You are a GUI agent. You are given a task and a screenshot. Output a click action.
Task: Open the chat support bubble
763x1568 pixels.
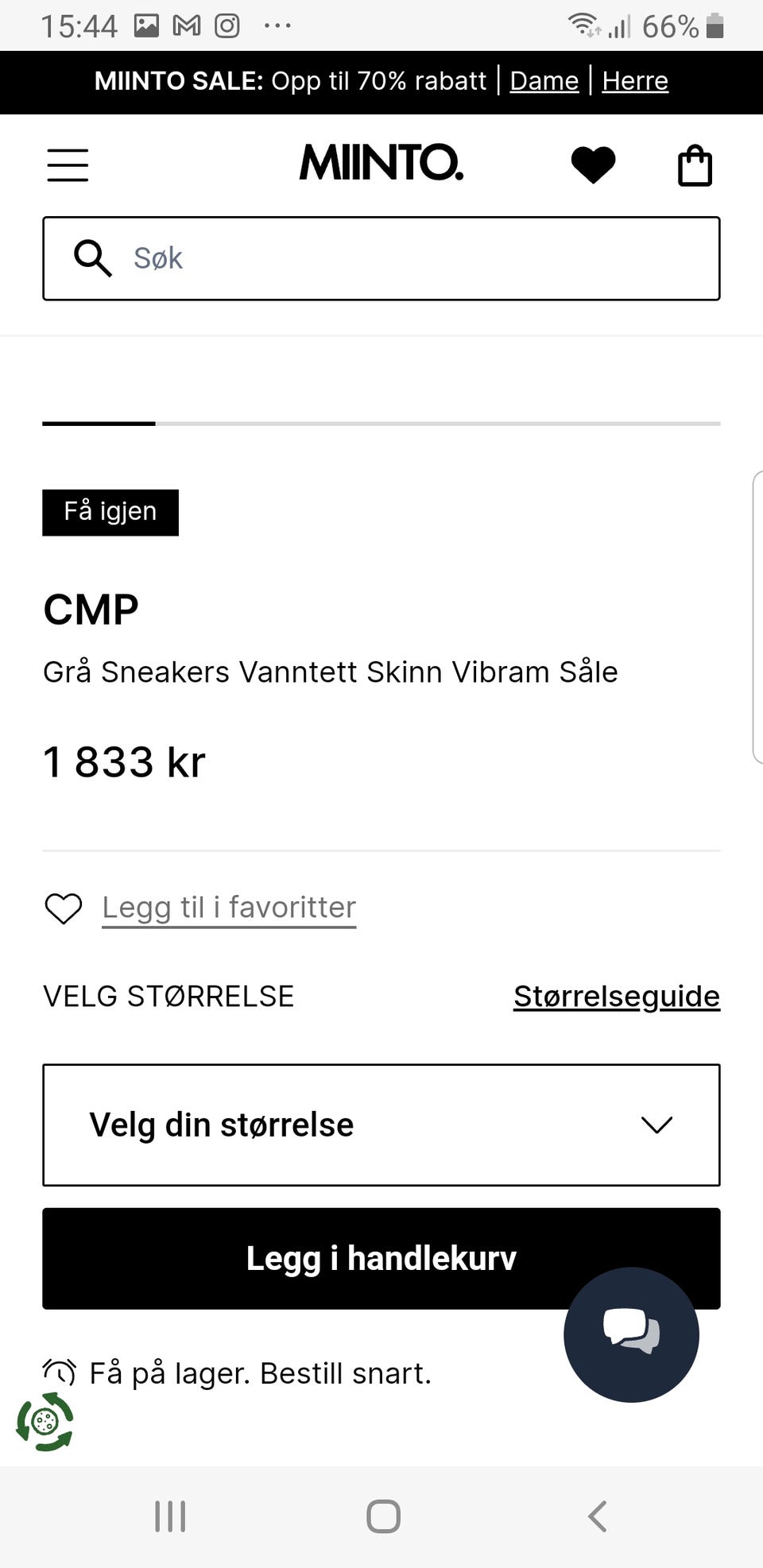(x=631, y=1334)
